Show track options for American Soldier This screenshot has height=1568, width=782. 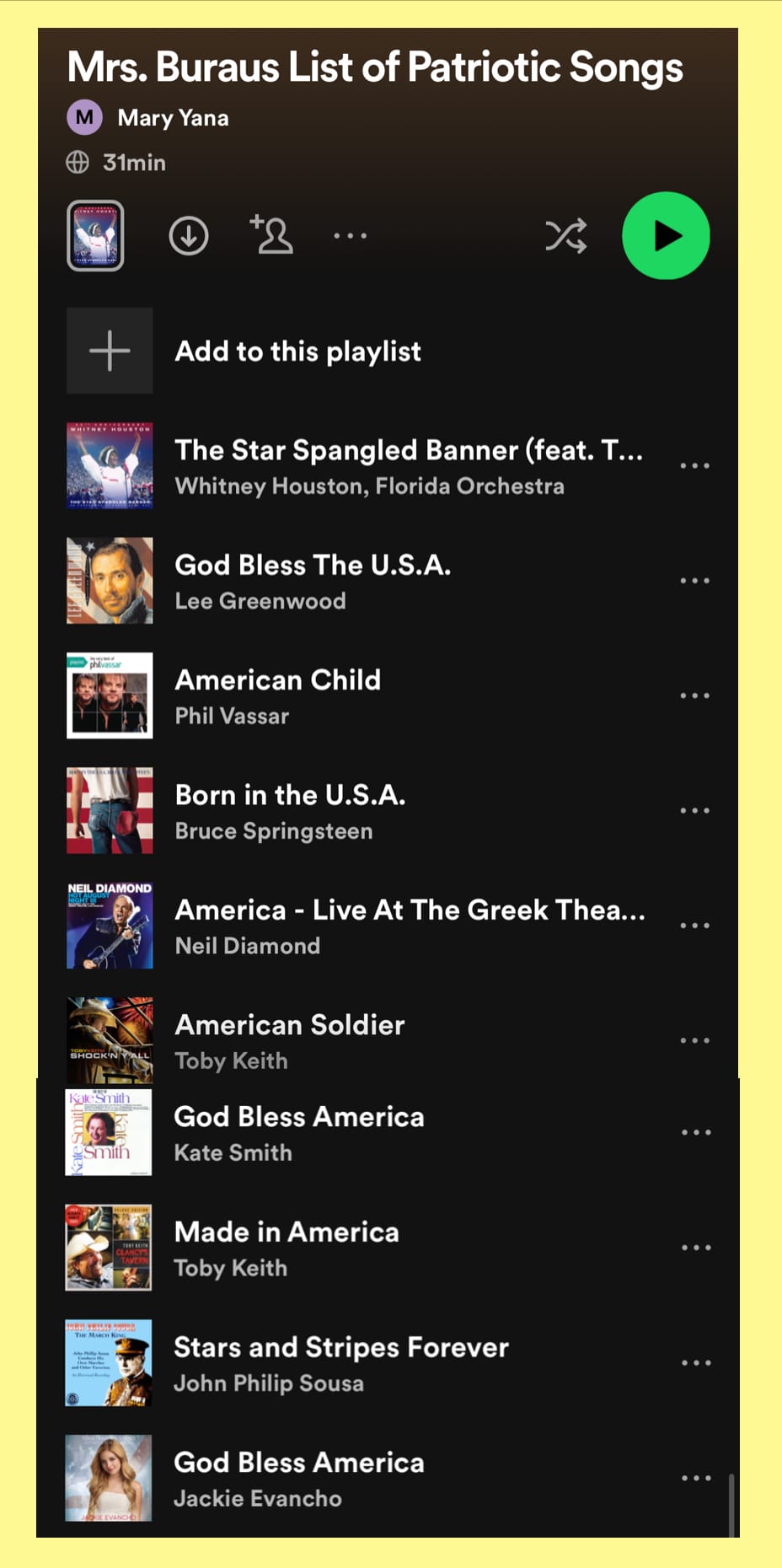(694, 1040)
